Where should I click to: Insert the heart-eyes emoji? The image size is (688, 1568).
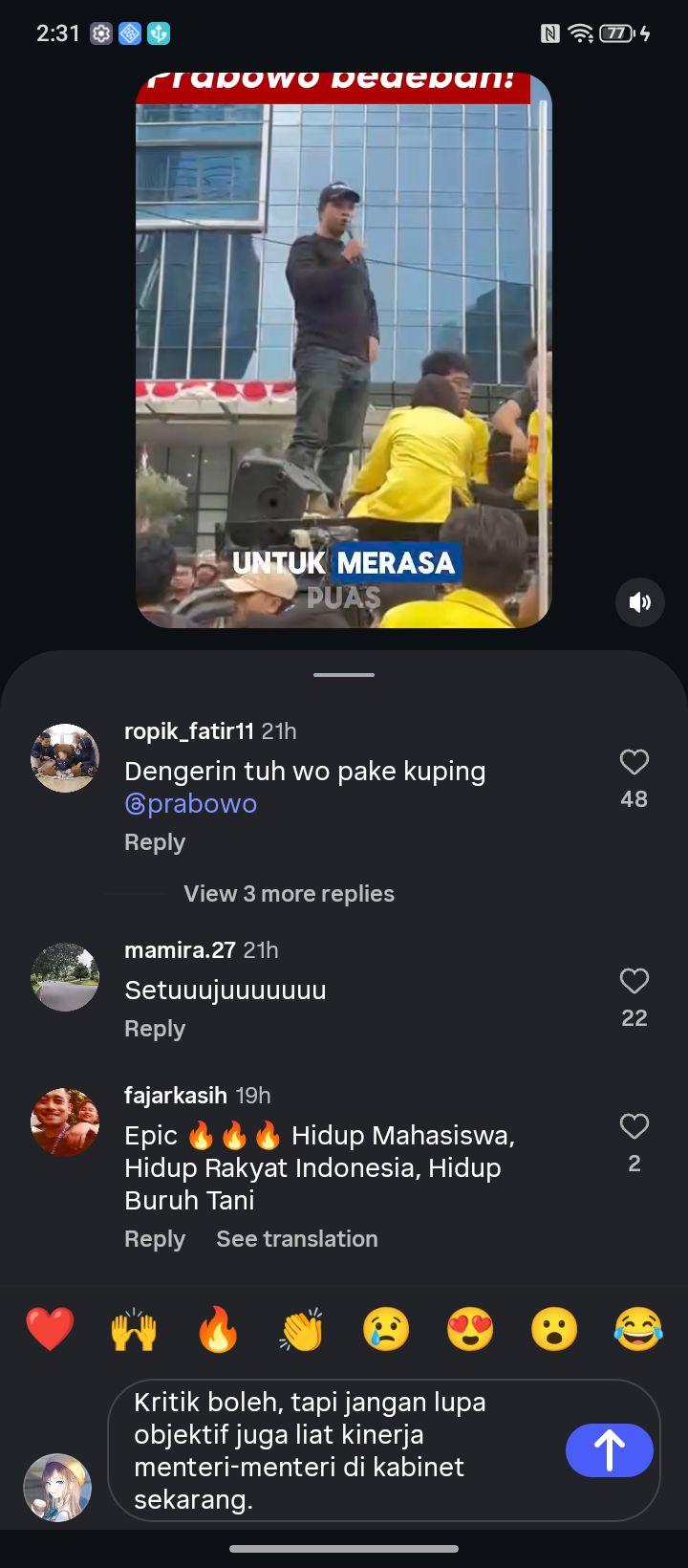[x=470, y=1329]
